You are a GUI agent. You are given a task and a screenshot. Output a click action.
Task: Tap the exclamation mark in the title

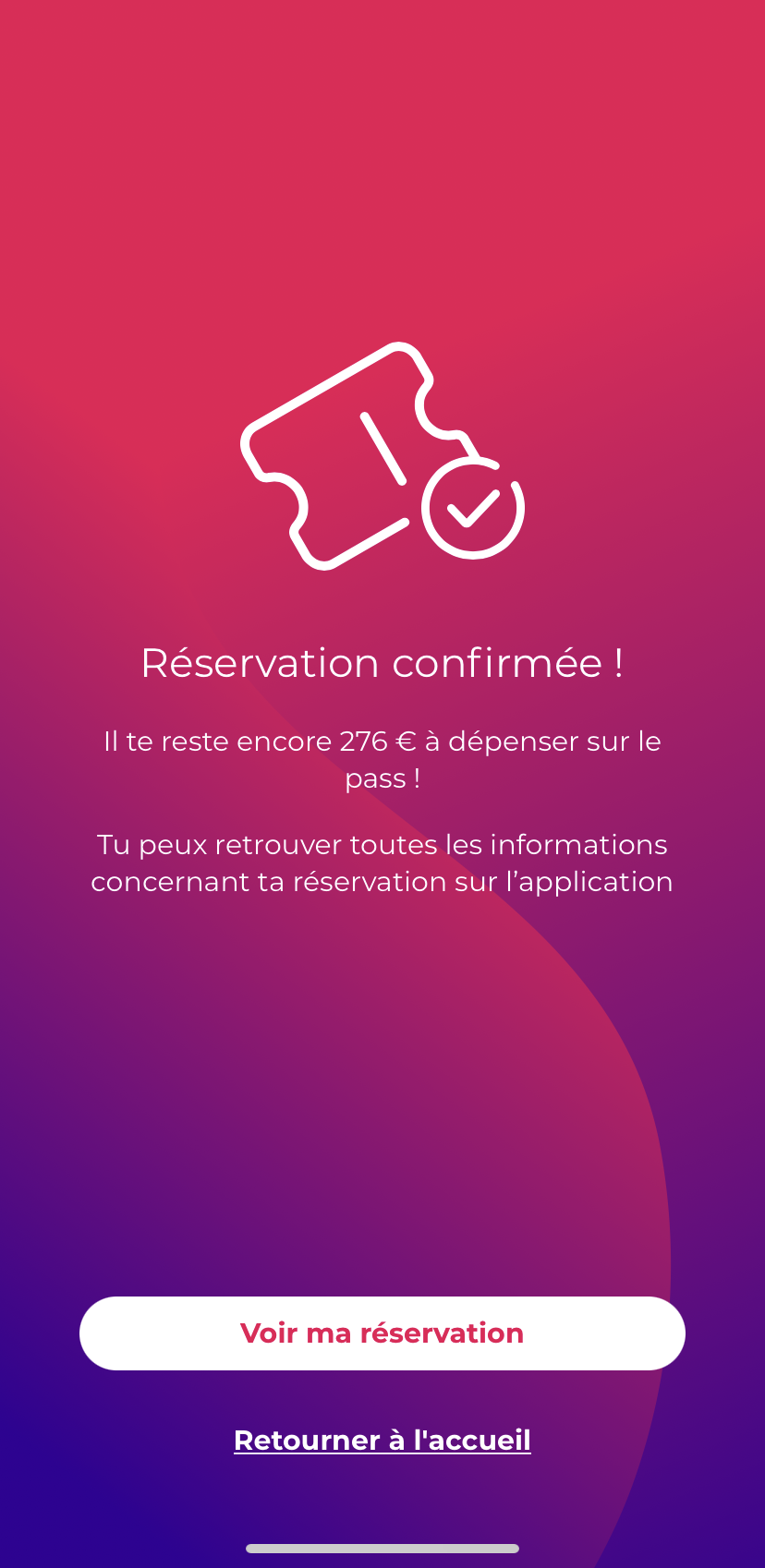pyautogui.click(x=619, y=663)
